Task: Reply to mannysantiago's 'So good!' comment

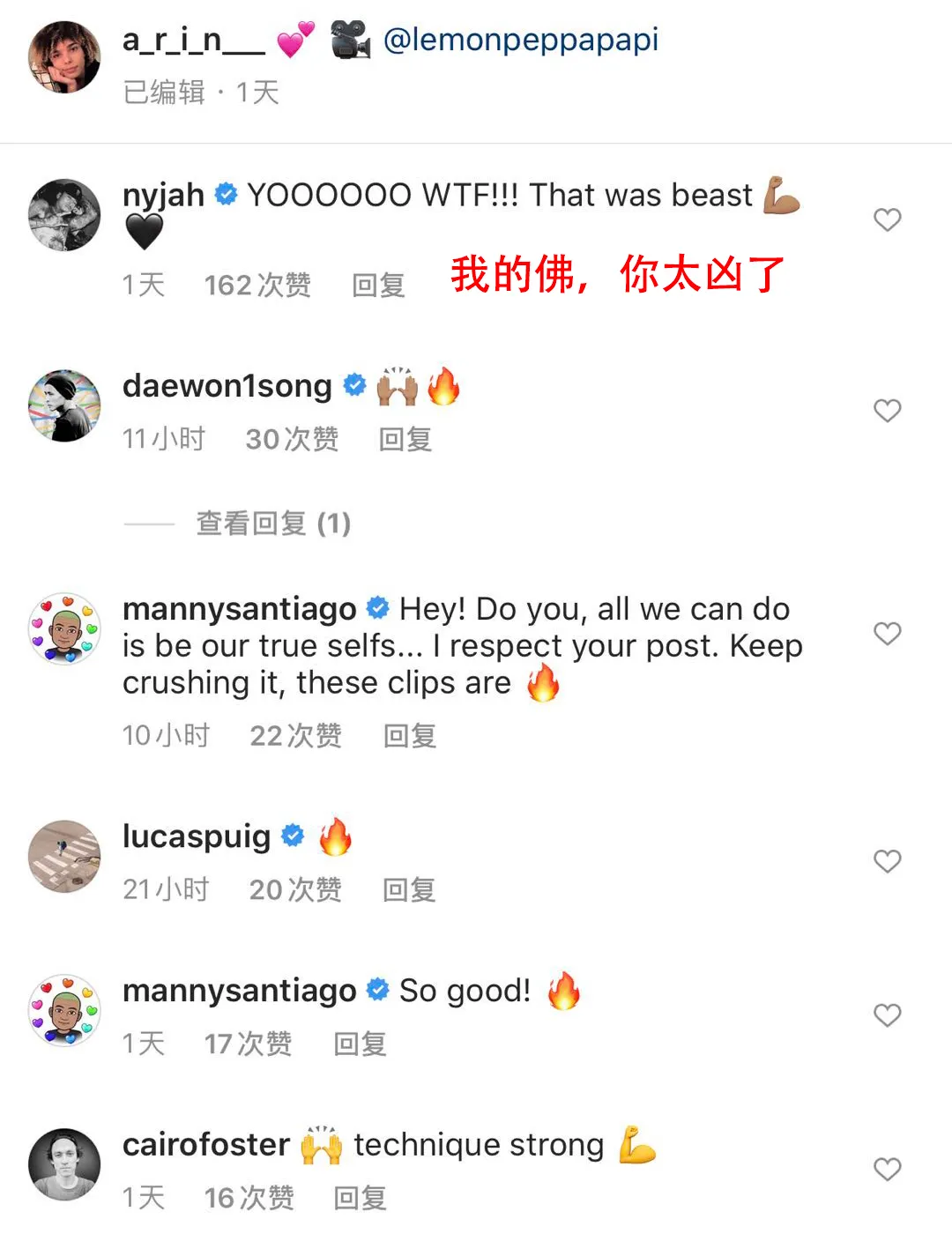Action: tap(360, 1044)
